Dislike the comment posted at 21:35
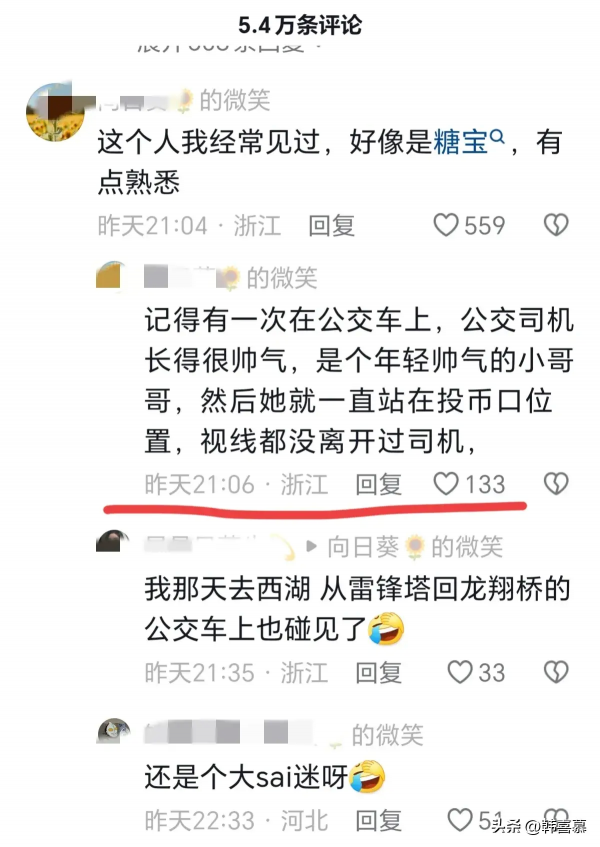This screenshot has height=847, width=600. coord(555,672)
